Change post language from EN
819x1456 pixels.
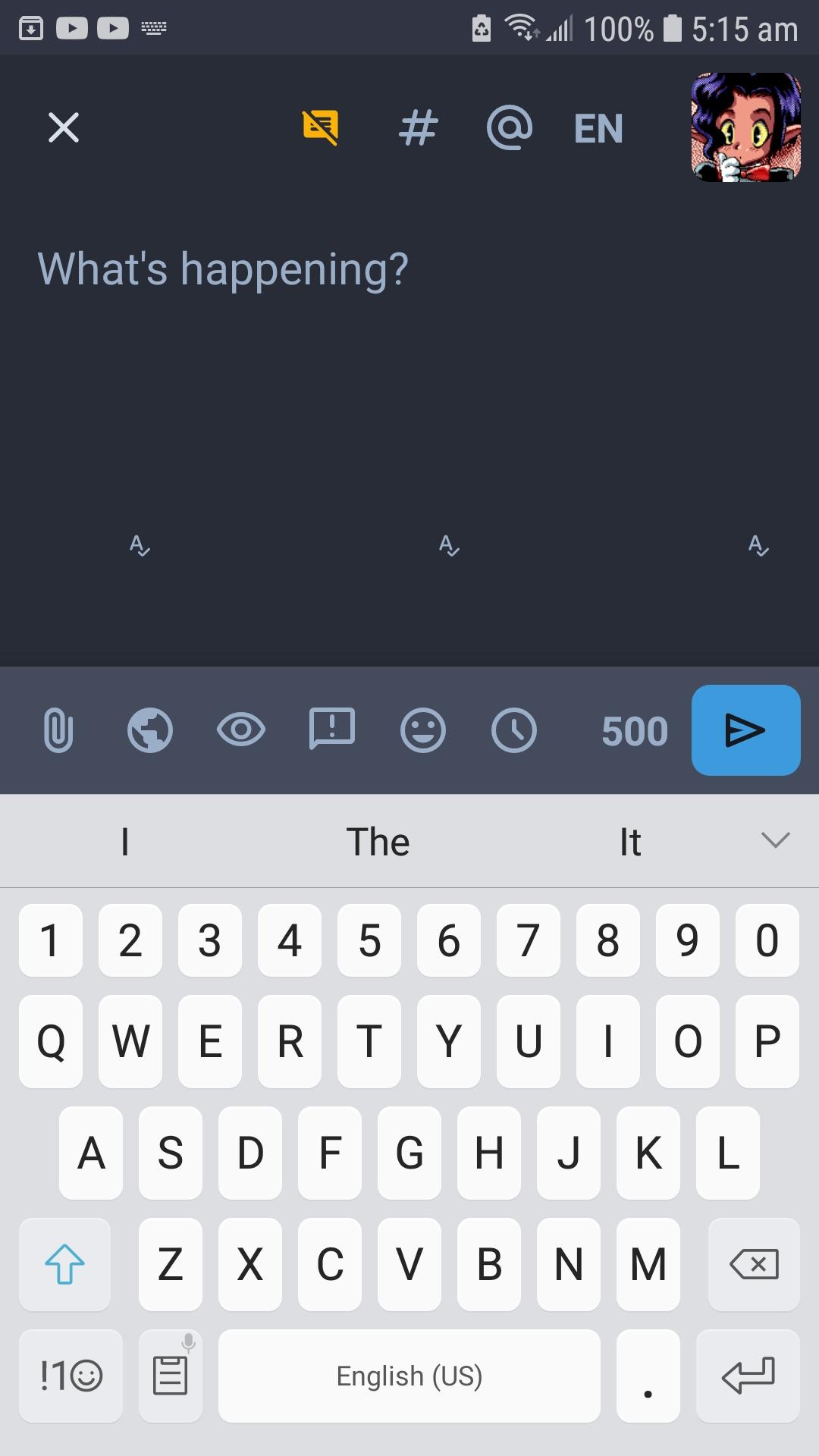click(x=598, y=128)
